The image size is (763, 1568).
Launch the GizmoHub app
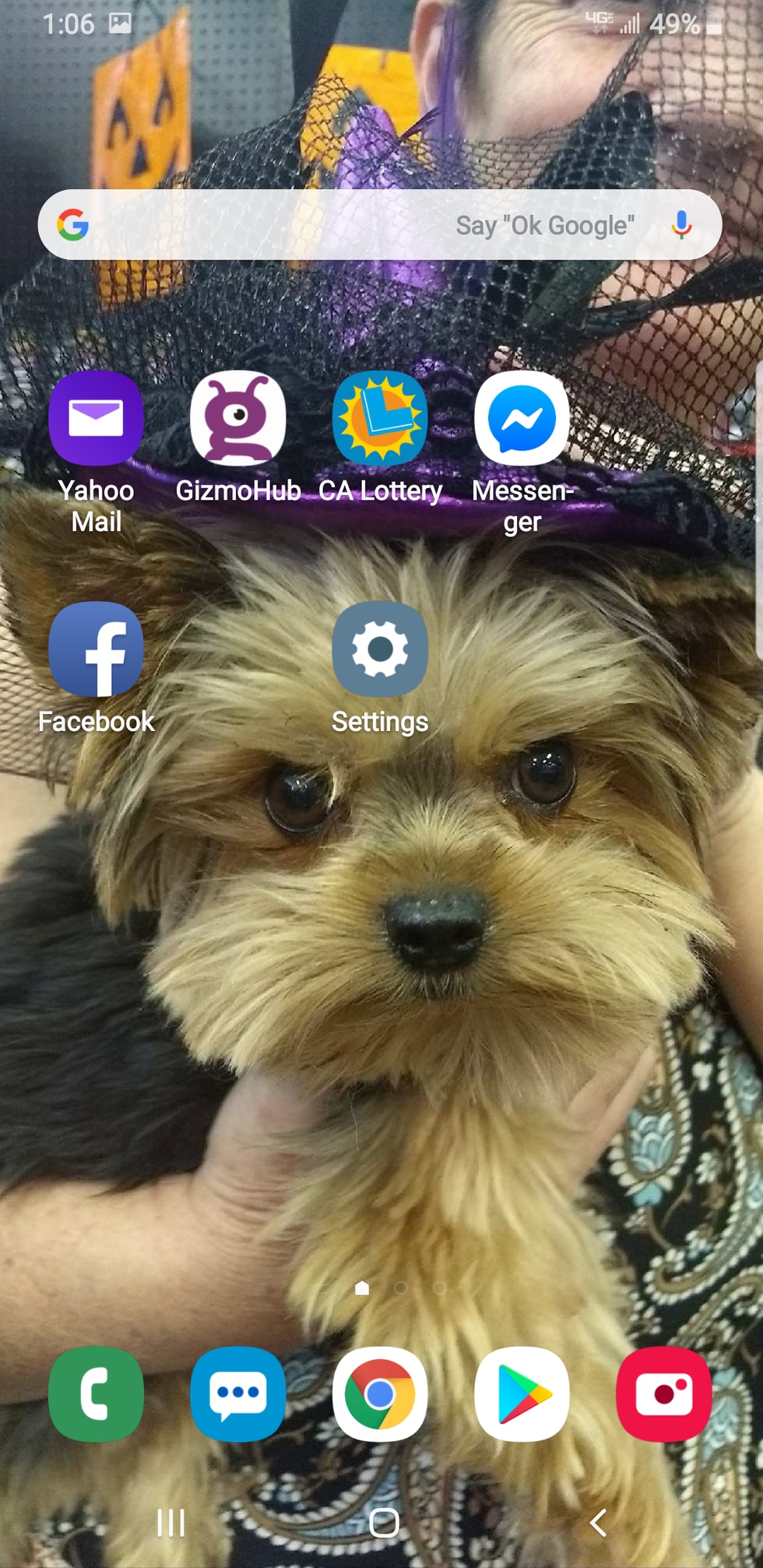click(238, 419)
